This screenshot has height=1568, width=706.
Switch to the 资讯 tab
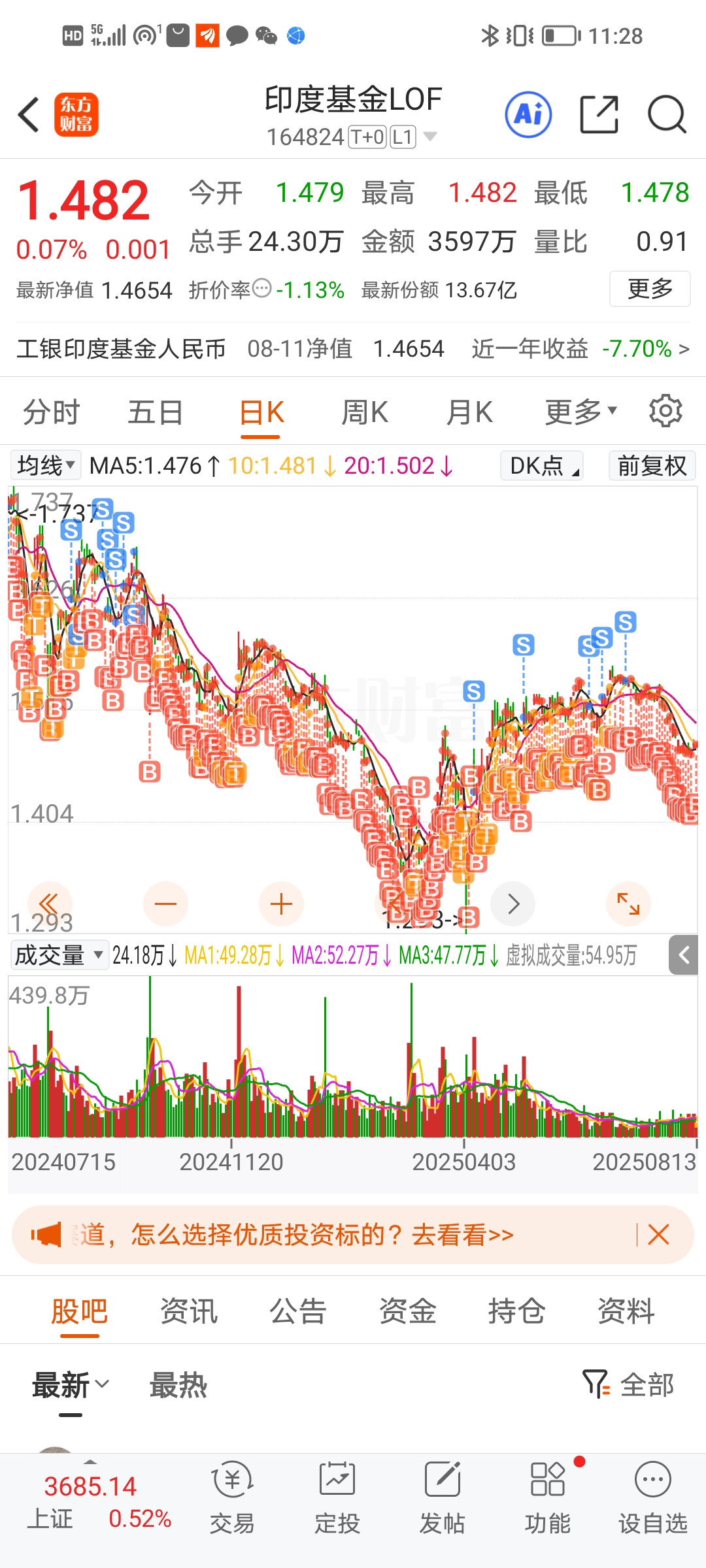pyautogui.click(x=189, y=1311)
